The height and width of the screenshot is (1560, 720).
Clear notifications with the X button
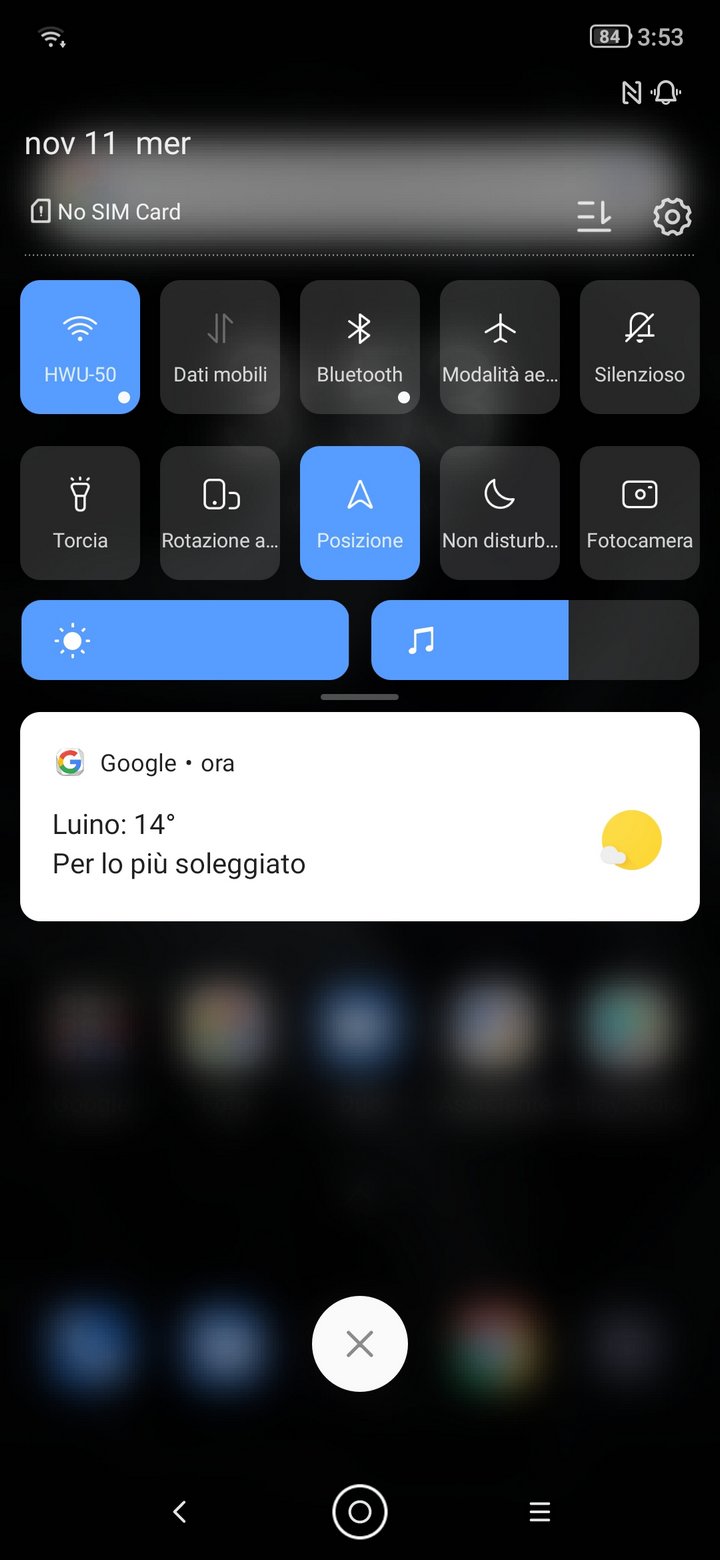pyautogui.click(x=360, y=1344)
